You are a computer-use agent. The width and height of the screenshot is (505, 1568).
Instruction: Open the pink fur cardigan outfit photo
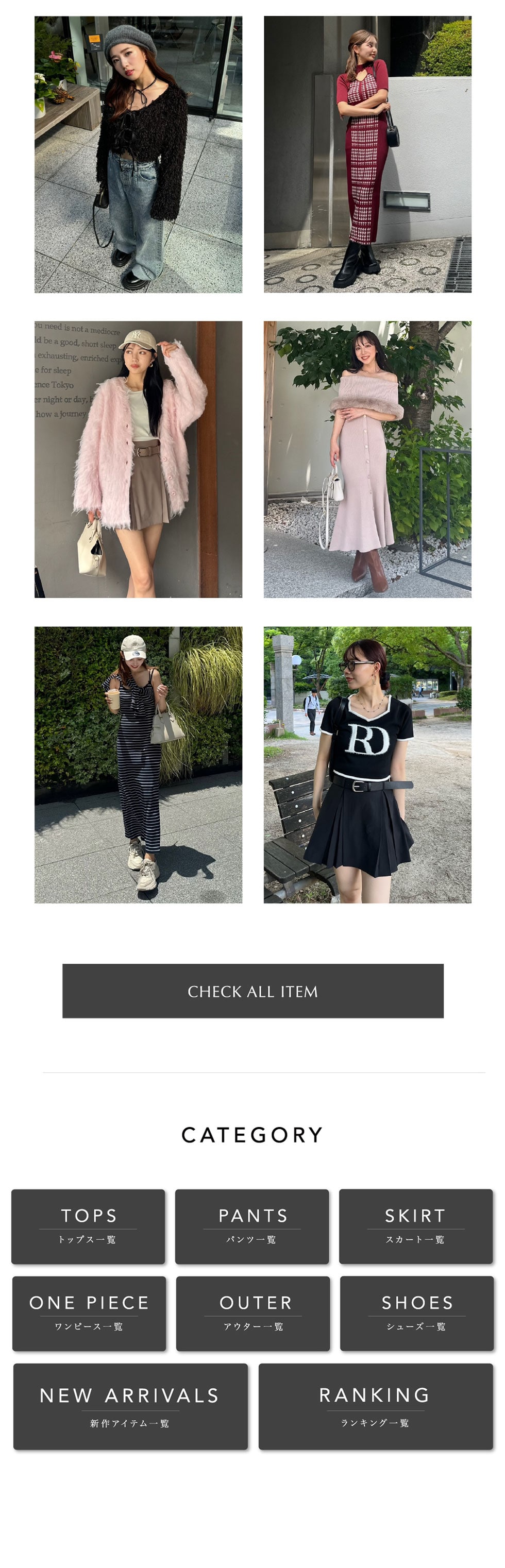(x=138, y=459)
